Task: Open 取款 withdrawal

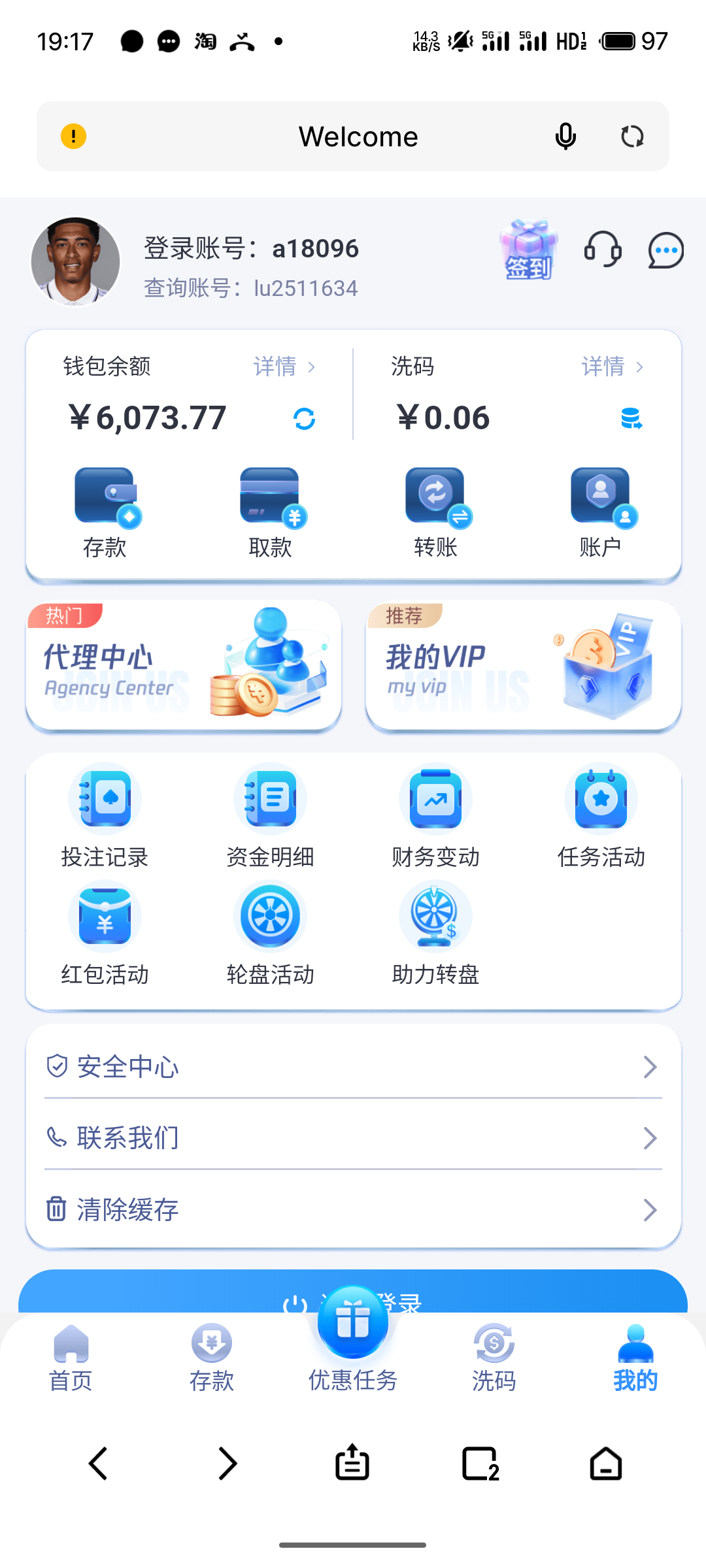Action: [x=270, y=512]
